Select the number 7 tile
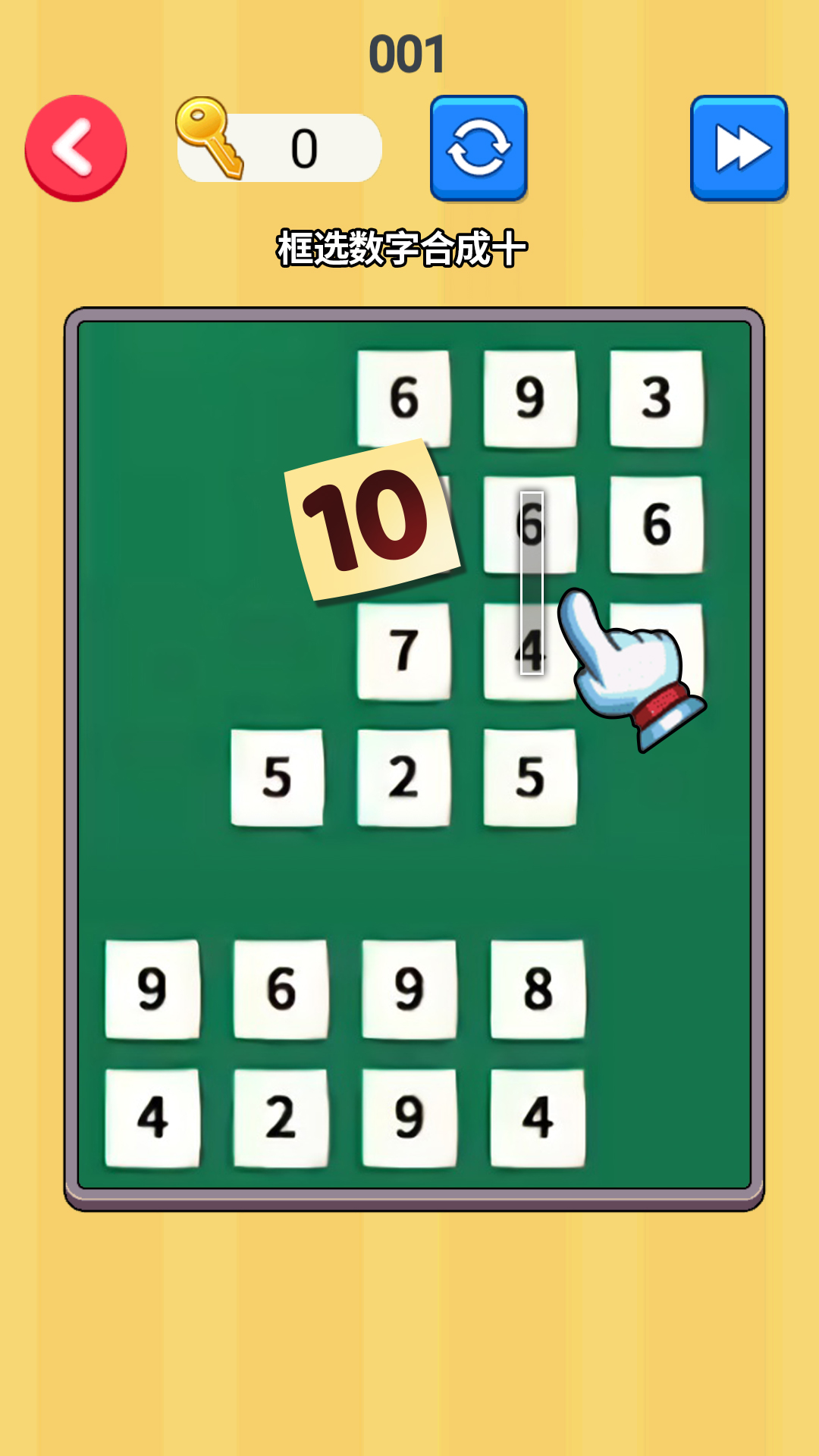The width and height of the screenshot is (819, 1456). (404, 651)
